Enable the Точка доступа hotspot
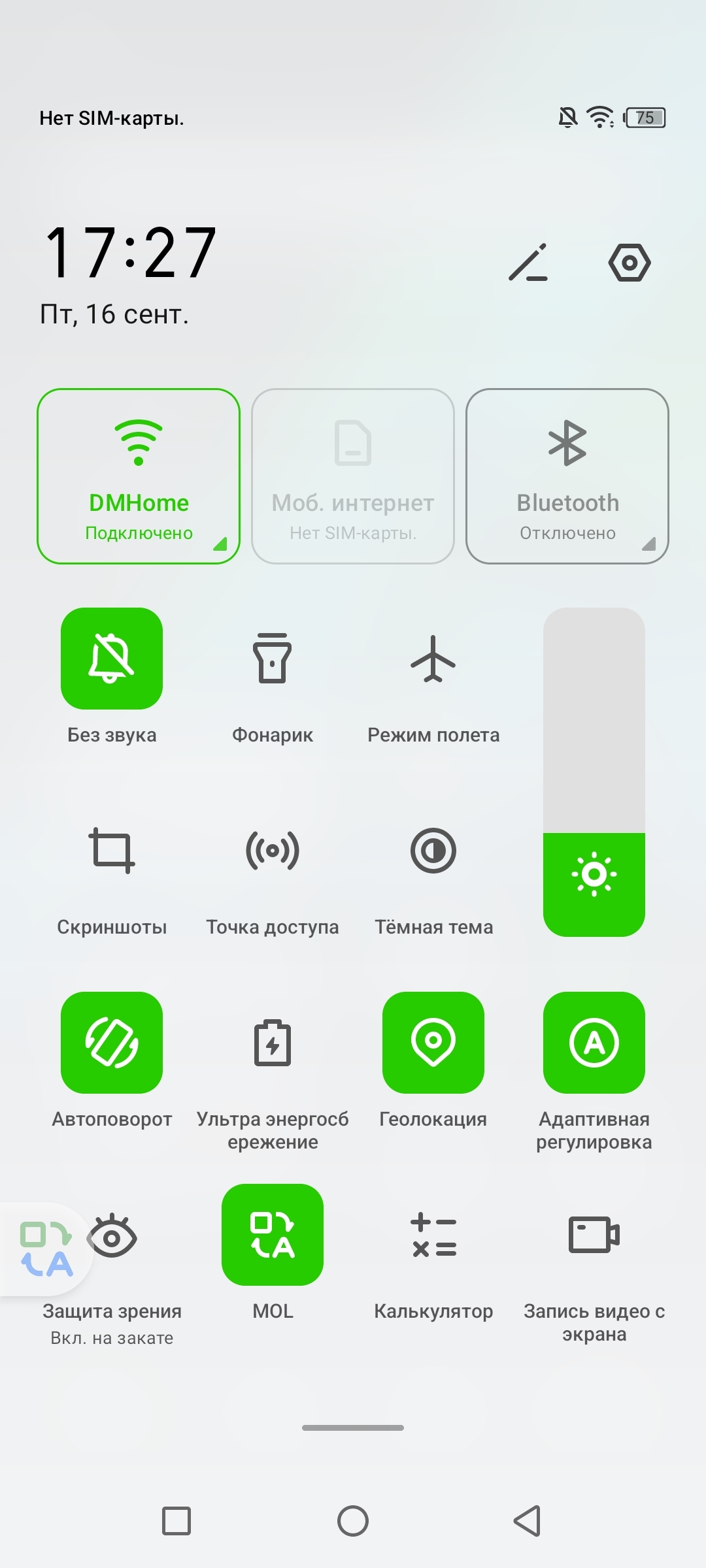 point(273,851)
